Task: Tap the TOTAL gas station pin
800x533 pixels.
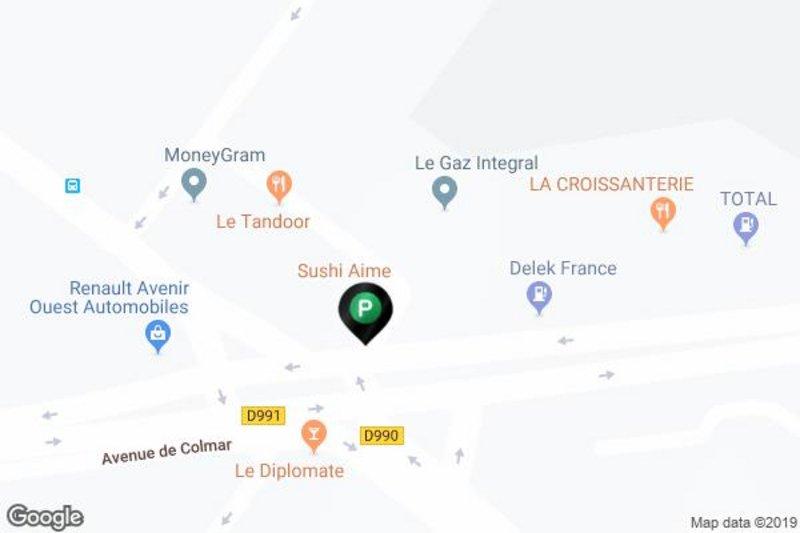Action: pyautogui.click(x=744, y=226)
